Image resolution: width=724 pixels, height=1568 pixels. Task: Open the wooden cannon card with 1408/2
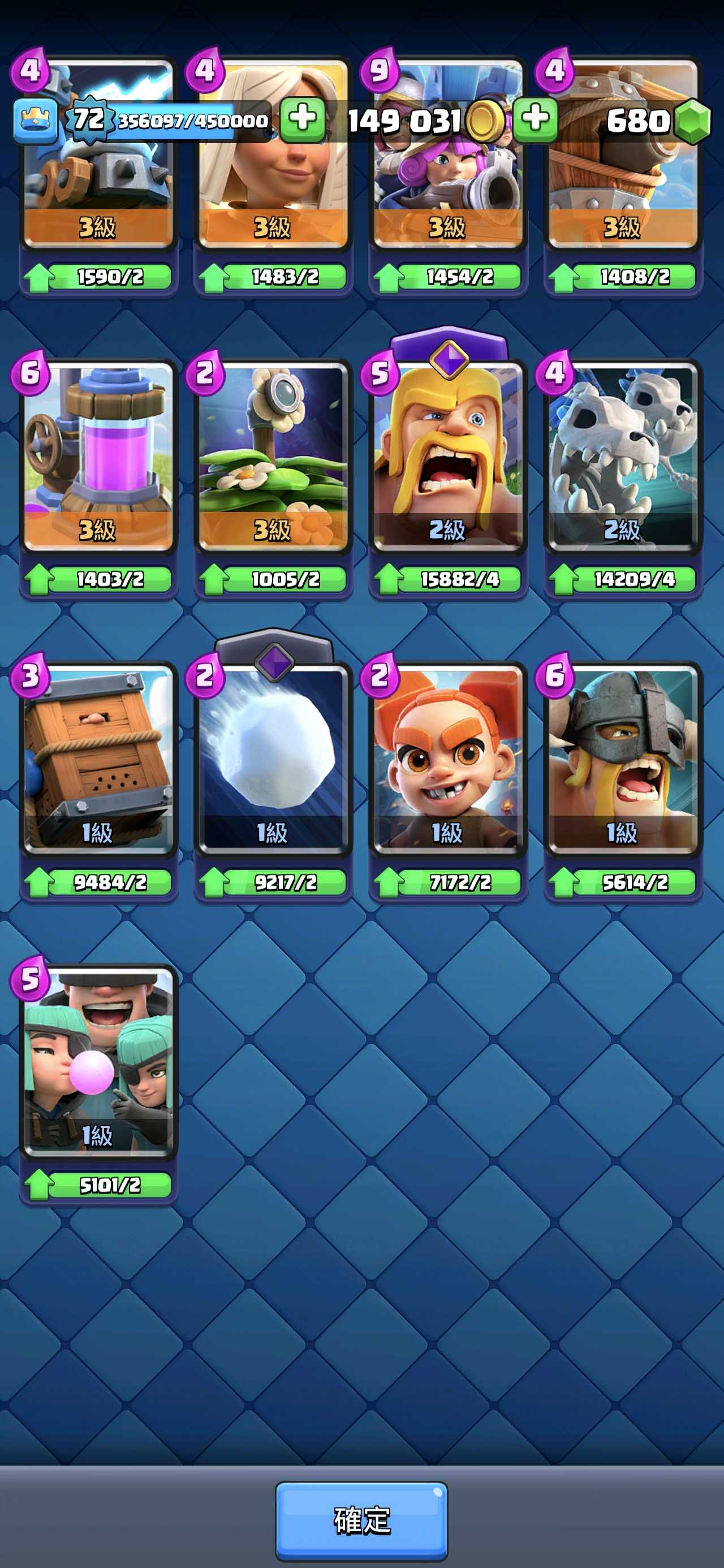pyautogui.click(x=622, y=183)
